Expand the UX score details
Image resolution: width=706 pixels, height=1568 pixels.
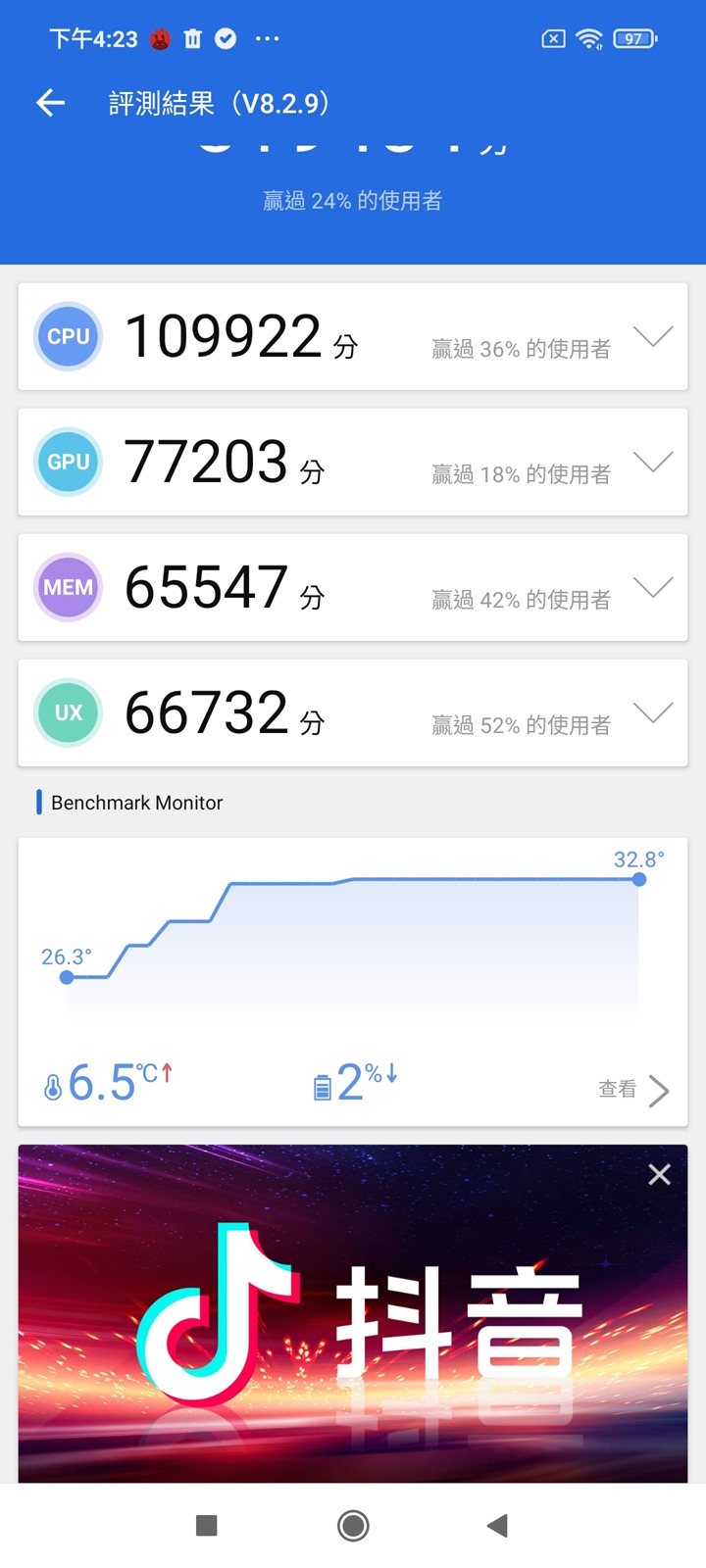pos(653,712)
